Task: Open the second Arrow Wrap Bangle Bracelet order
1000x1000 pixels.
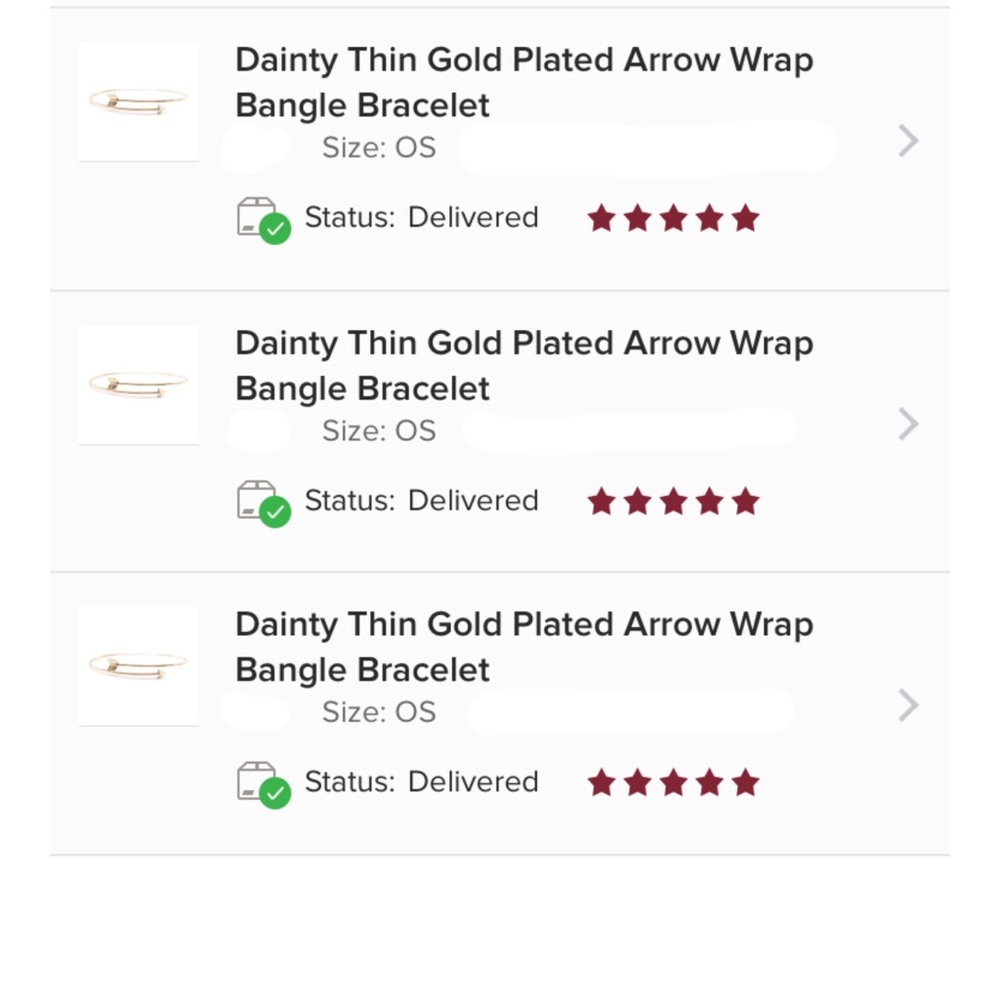Action: point(907,424)
